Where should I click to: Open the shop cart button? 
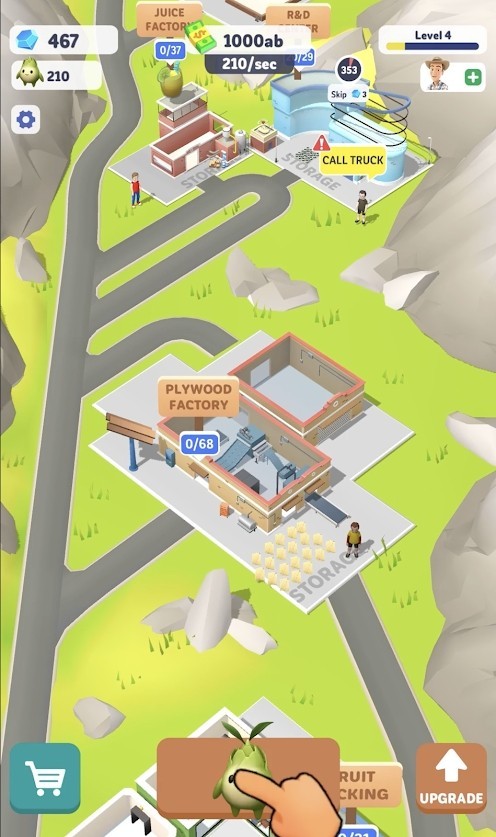(x=45, y=778)
